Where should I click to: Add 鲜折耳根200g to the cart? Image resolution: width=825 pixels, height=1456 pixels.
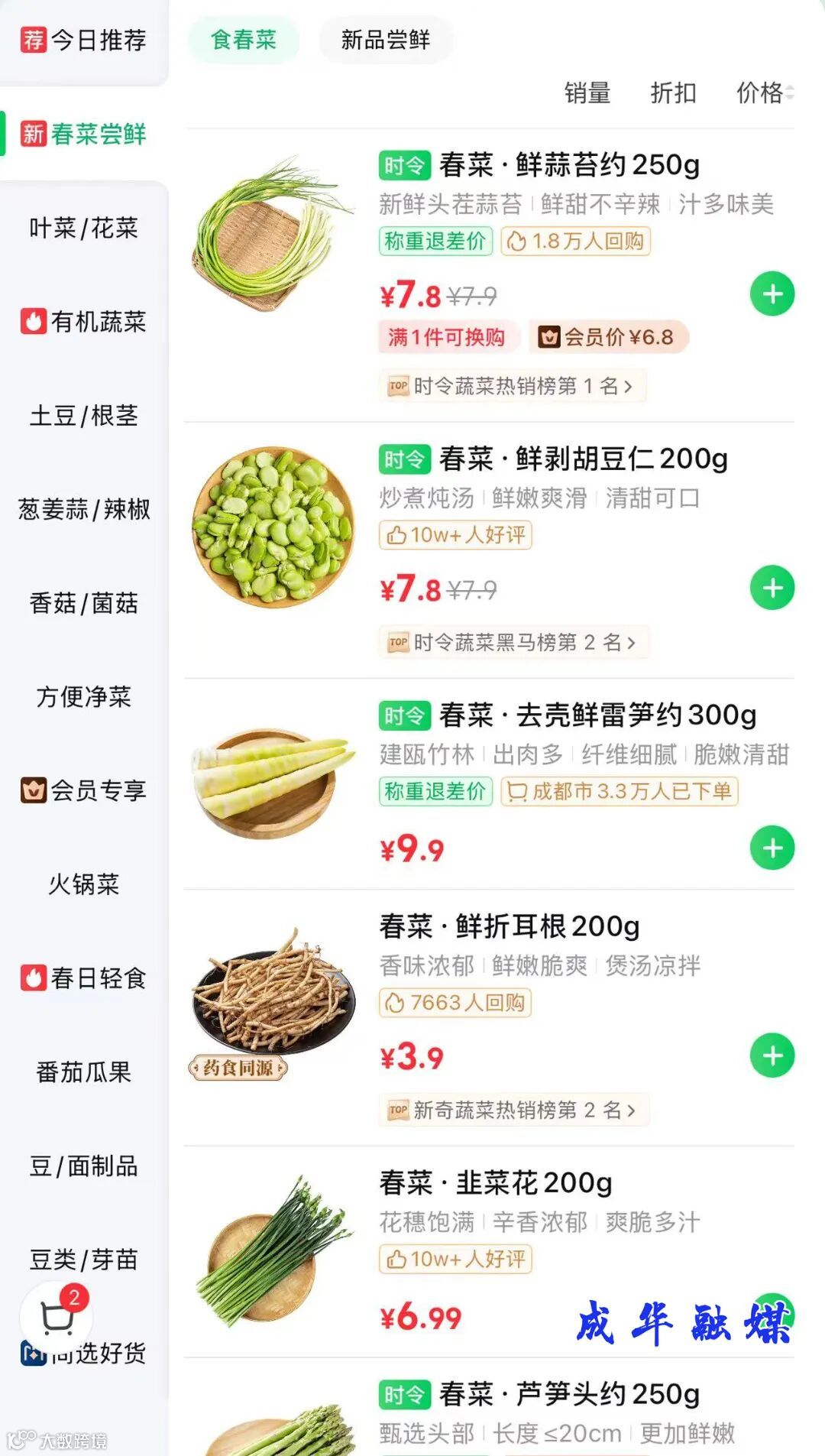772,1056
